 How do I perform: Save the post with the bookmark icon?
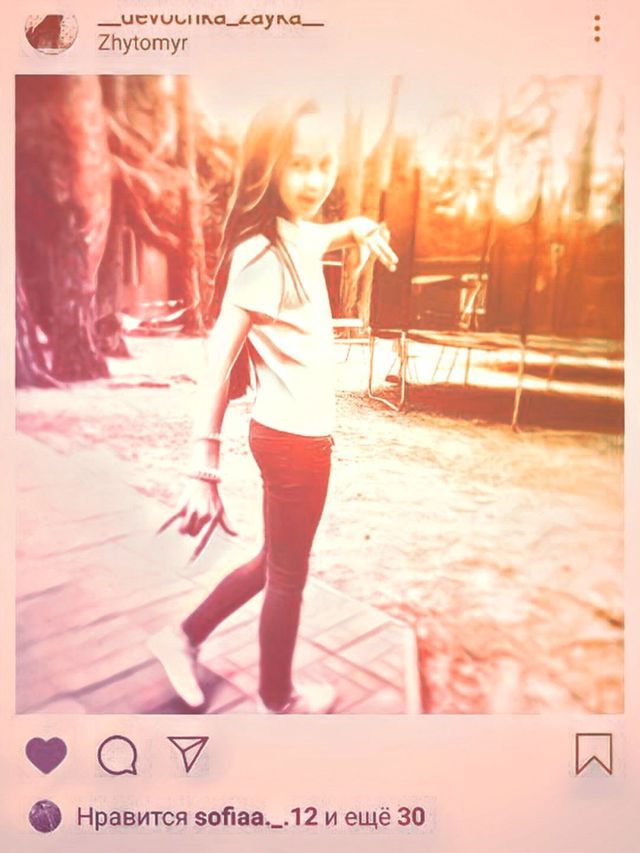(x=594, y=754)
